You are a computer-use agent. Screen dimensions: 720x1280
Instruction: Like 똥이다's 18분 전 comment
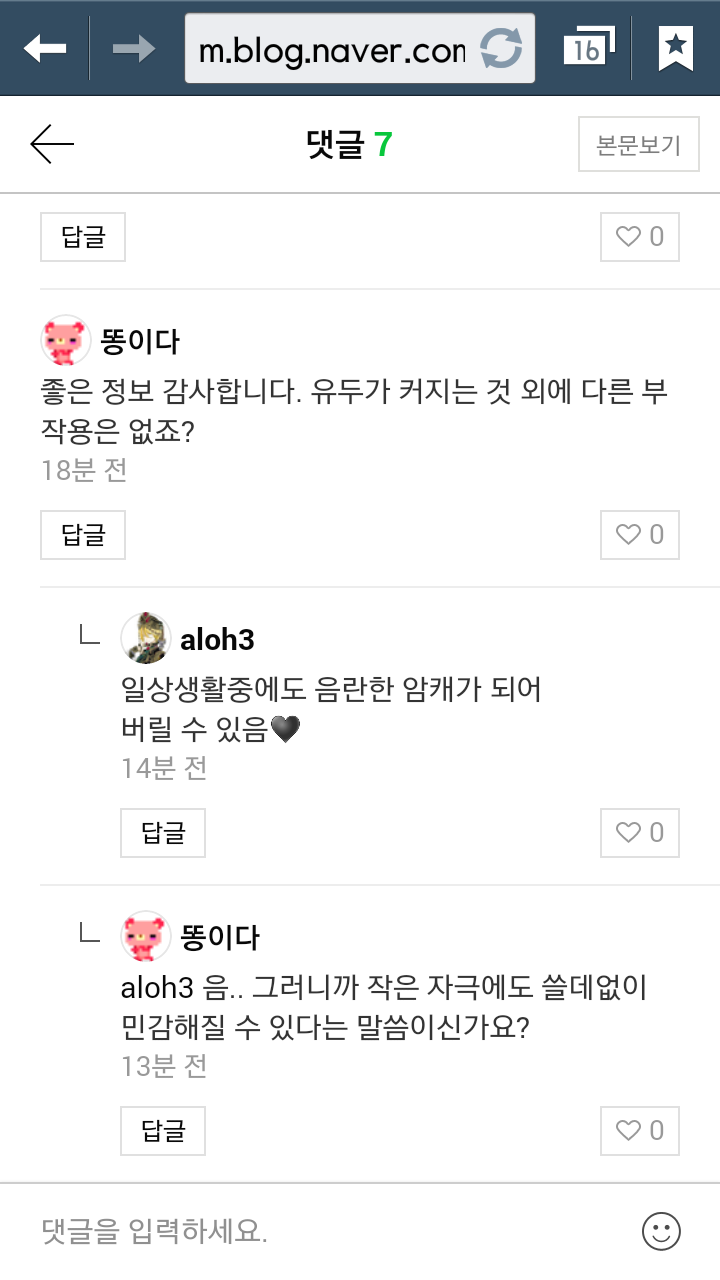click(x=640, y=535)
